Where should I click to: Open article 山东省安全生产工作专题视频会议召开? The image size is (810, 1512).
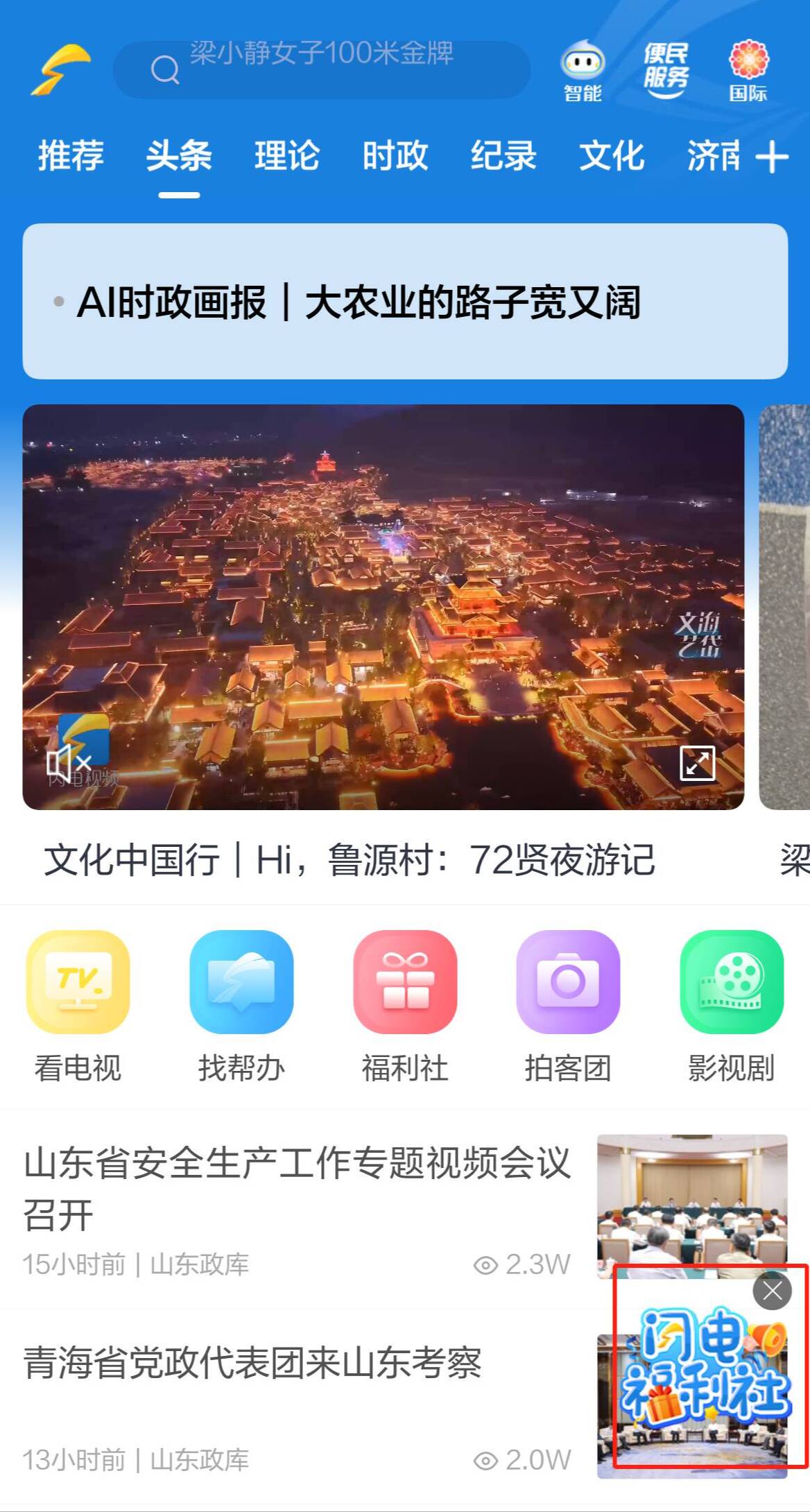tap(298, 1187)
